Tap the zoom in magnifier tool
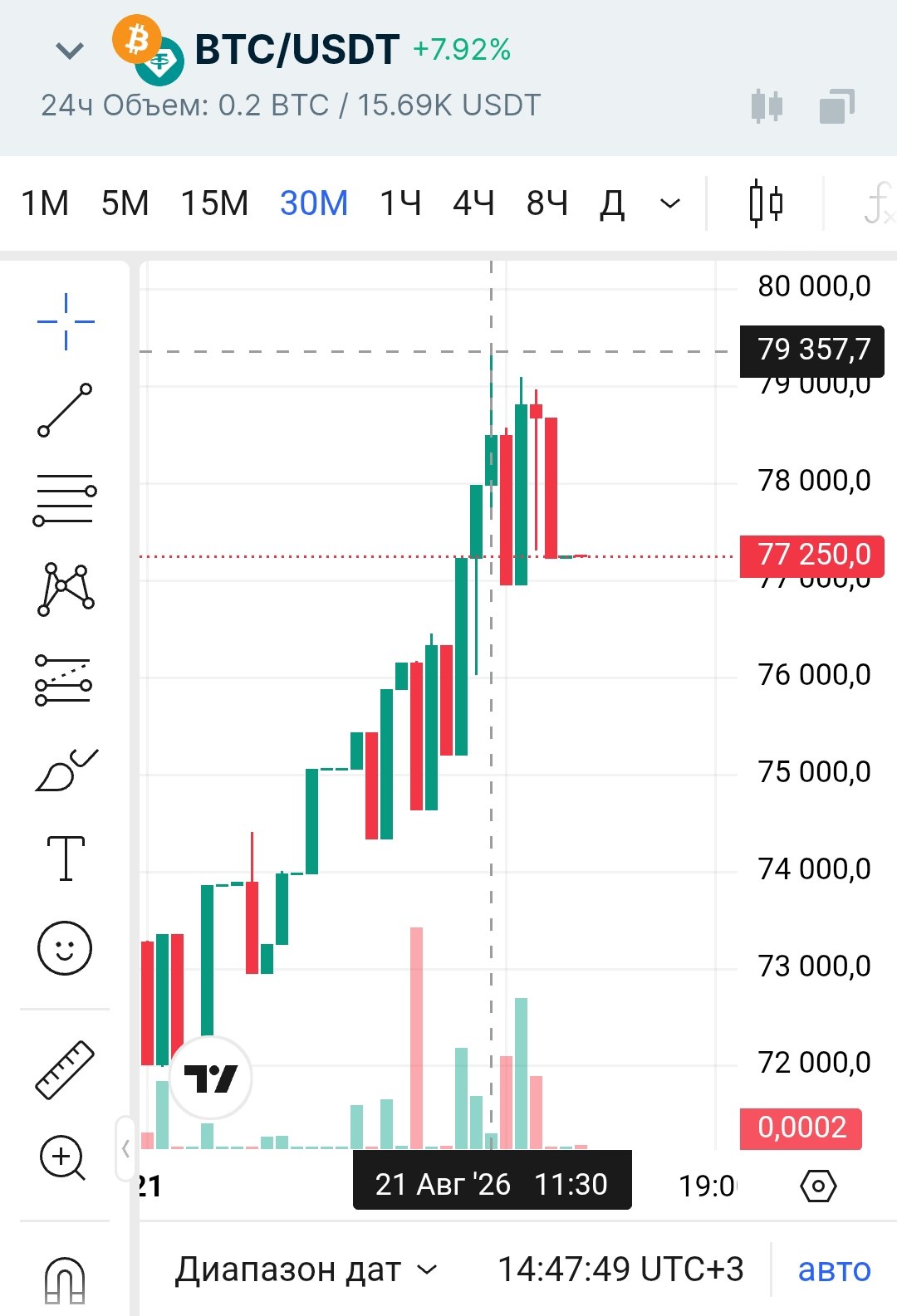The height and width of the screenshot is (1316, 897). (x=63, y=1157)
